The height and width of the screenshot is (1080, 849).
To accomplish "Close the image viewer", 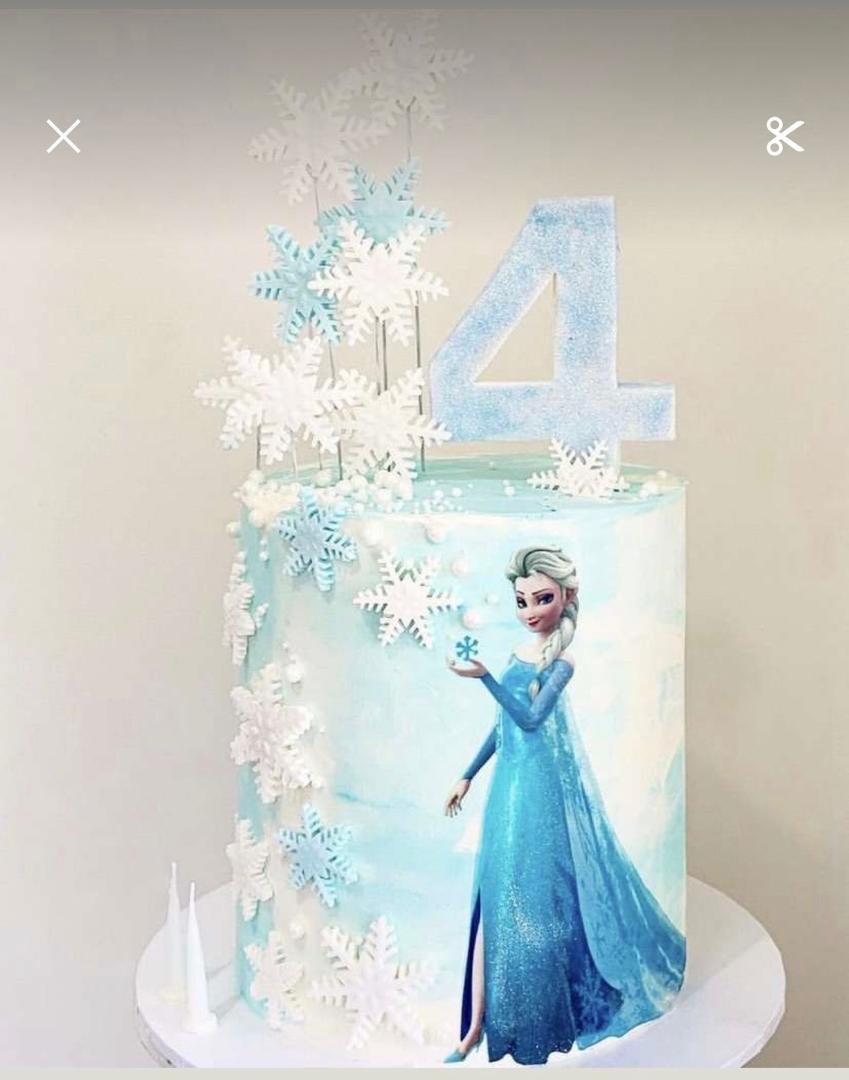I will tap(63, 136).
